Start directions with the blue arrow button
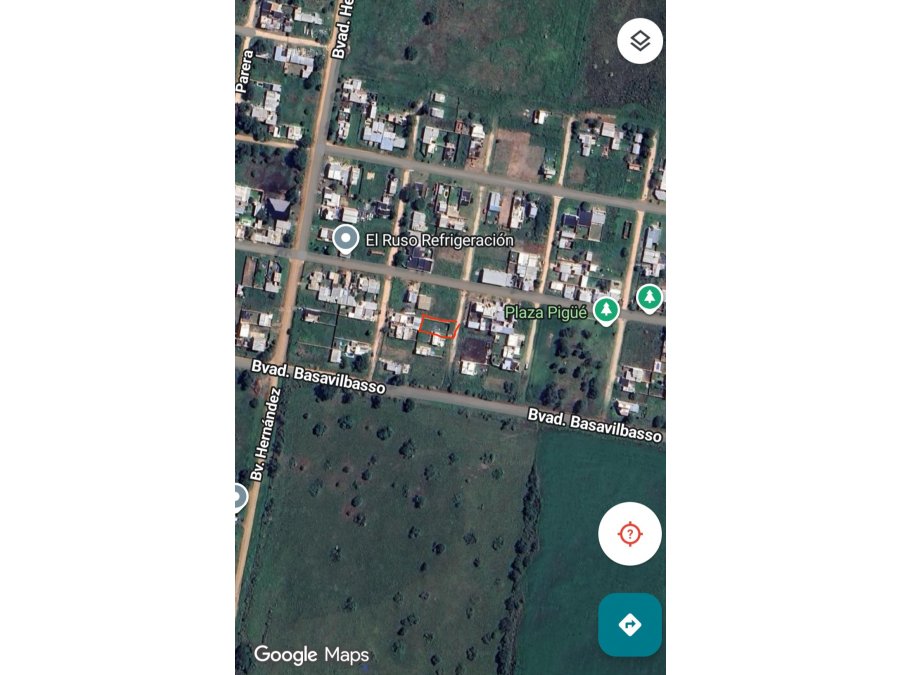Viewport: 900px width, 675px height. point(630,625)
